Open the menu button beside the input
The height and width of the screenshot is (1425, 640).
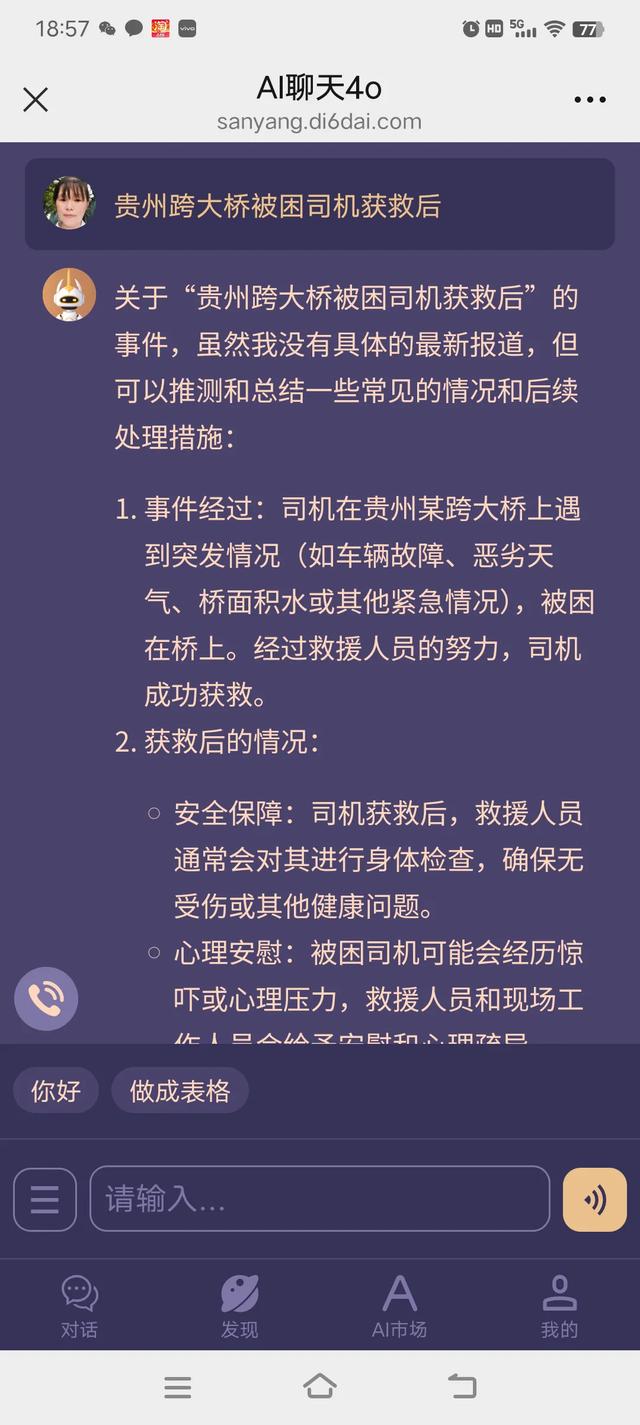[x=45, y=1199]
